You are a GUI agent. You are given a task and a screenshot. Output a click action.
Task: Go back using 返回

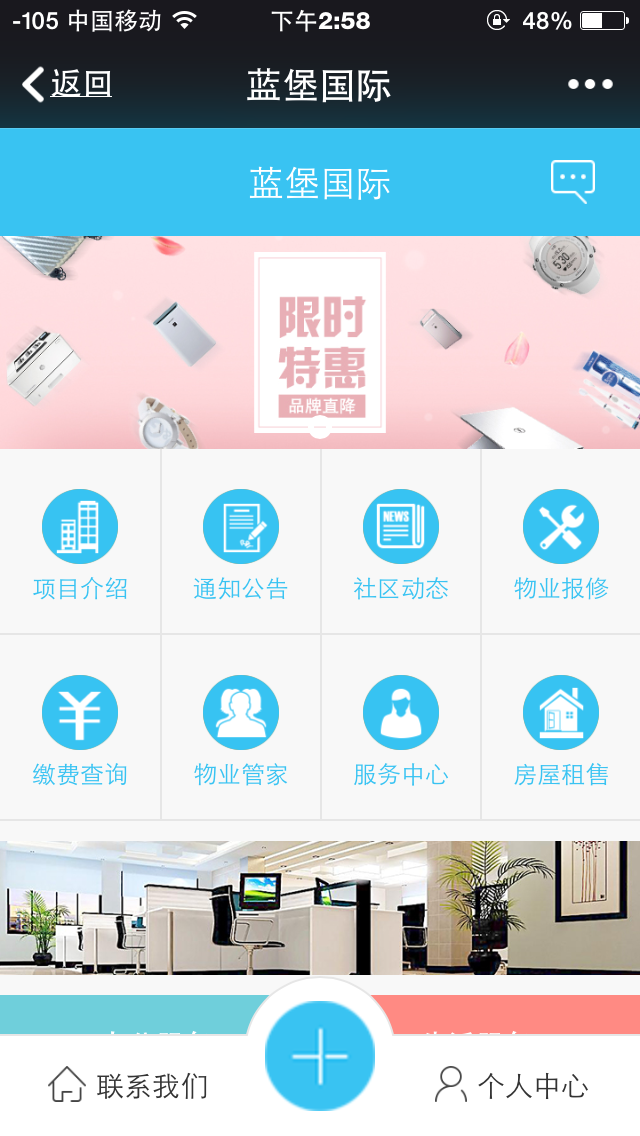click(x=68, y=85)
